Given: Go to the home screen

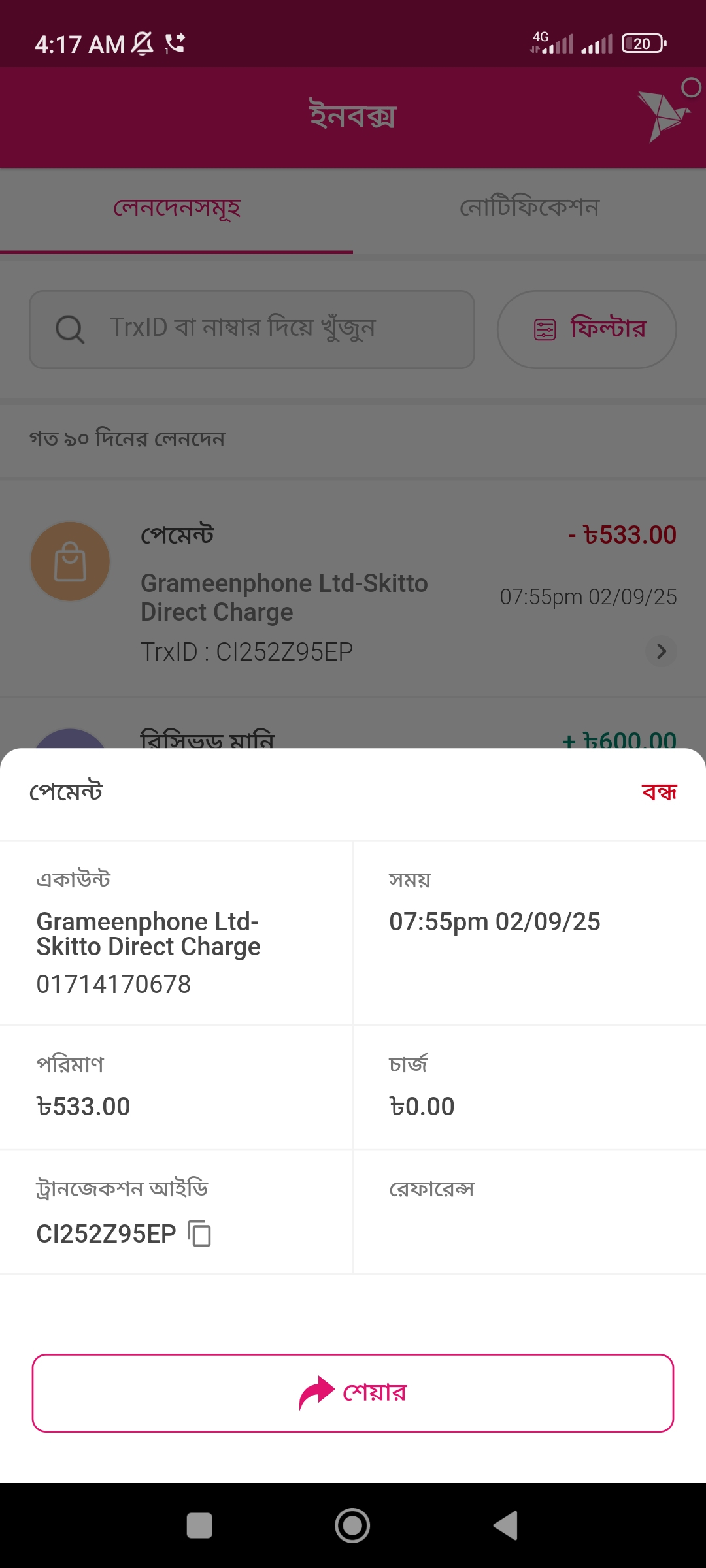Looking at the screenshot, I should point(352,1526).
